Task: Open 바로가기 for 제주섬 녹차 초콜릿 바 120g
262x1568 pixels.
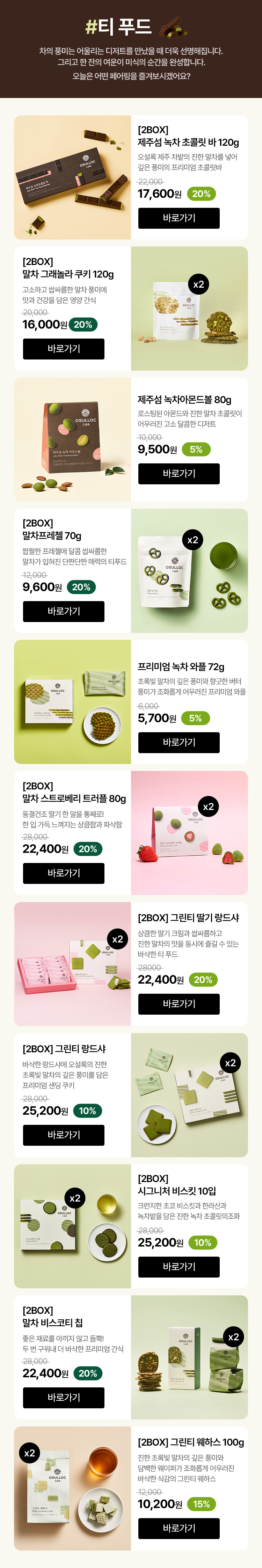Action: (179, 218)
